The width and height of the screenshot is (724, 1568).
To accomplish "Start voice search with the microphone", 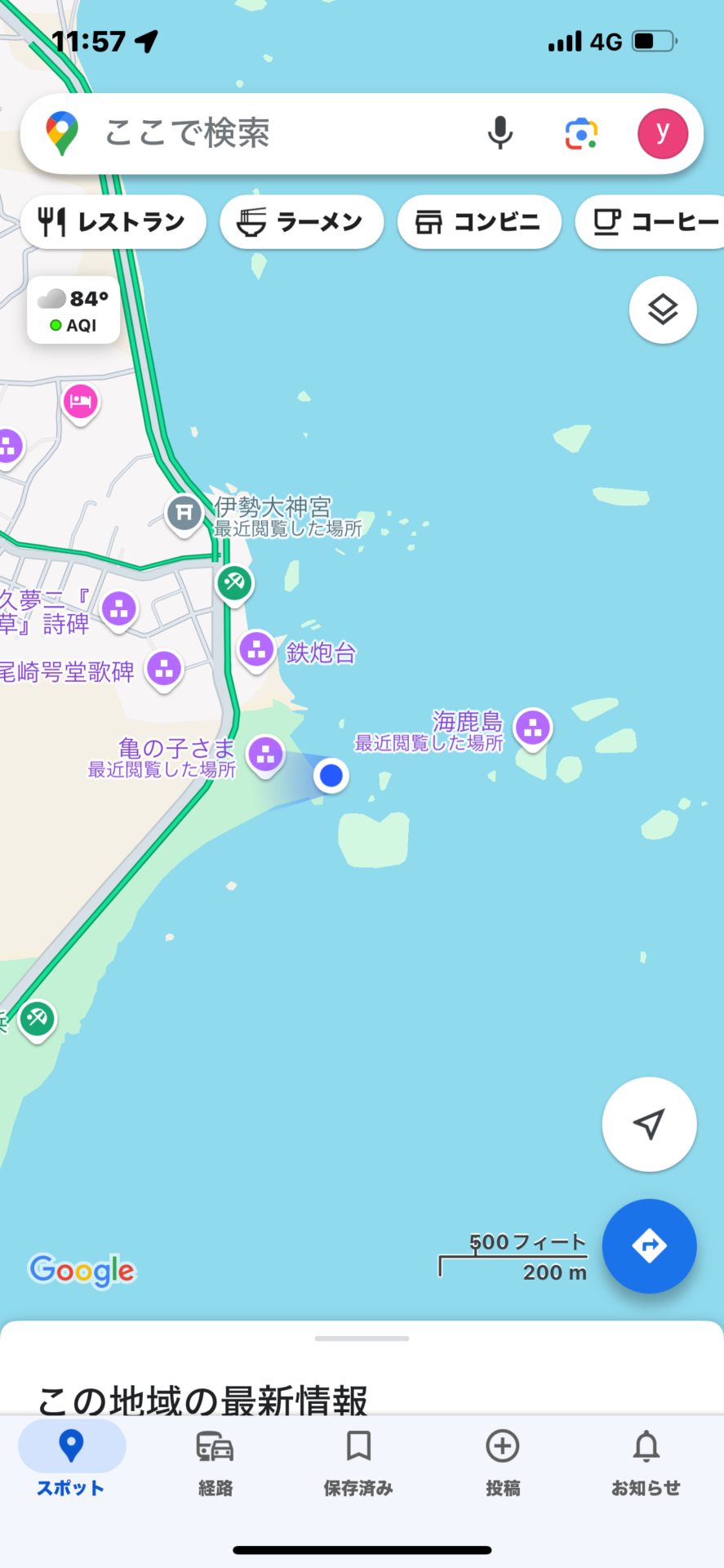I will [500, 133].
